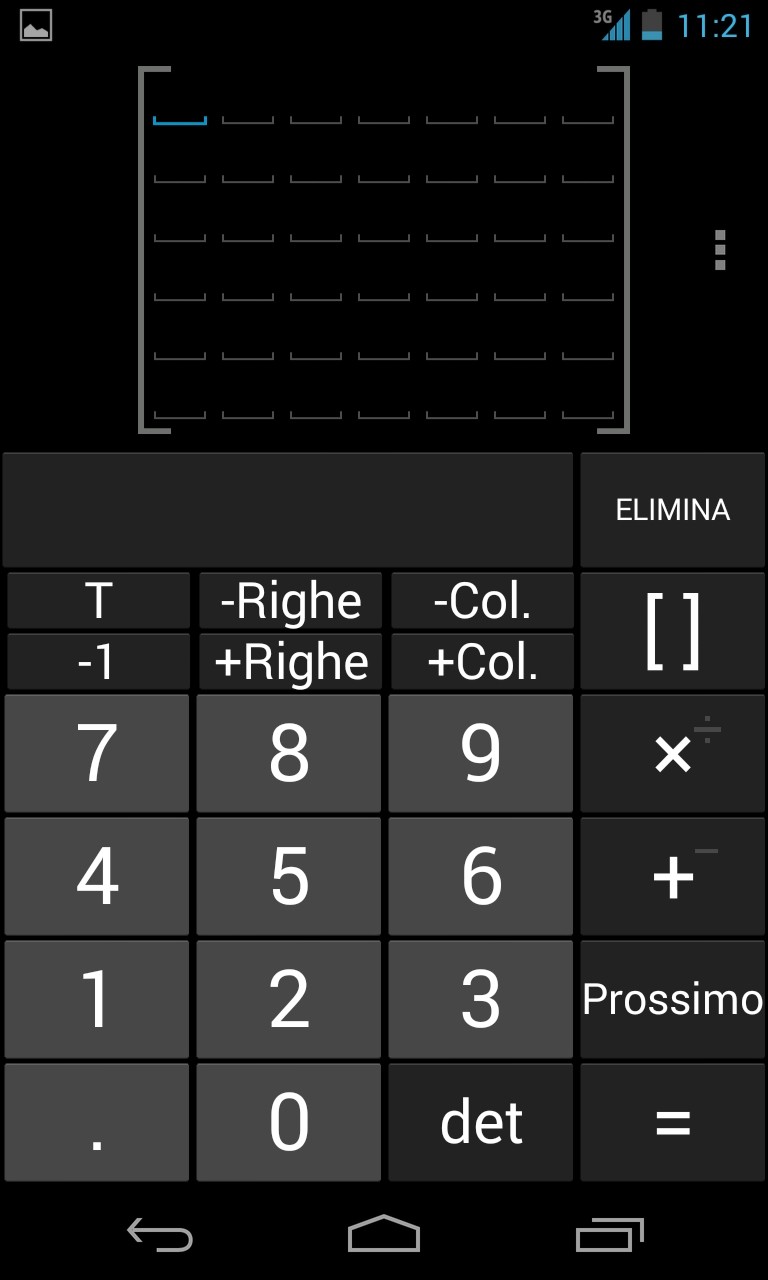
Task: Remove a row with -Righe
Action: pos(290,601)
